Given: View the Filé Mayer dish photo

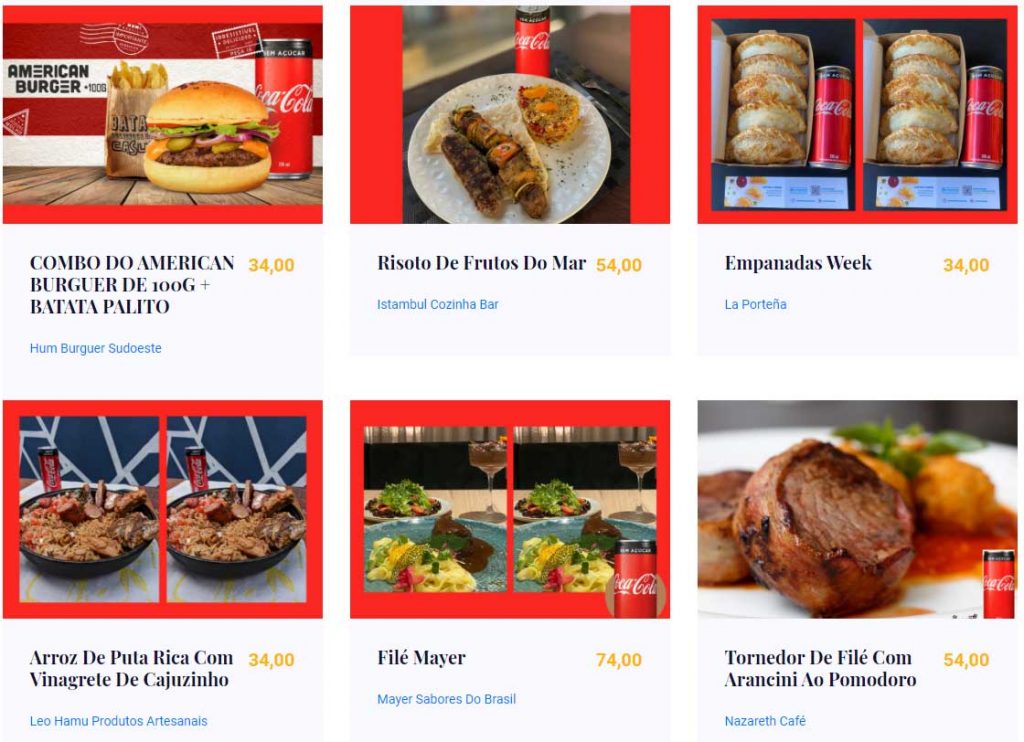Looking at the screenshot, I should pyautogui.click(x=509, y=509).
